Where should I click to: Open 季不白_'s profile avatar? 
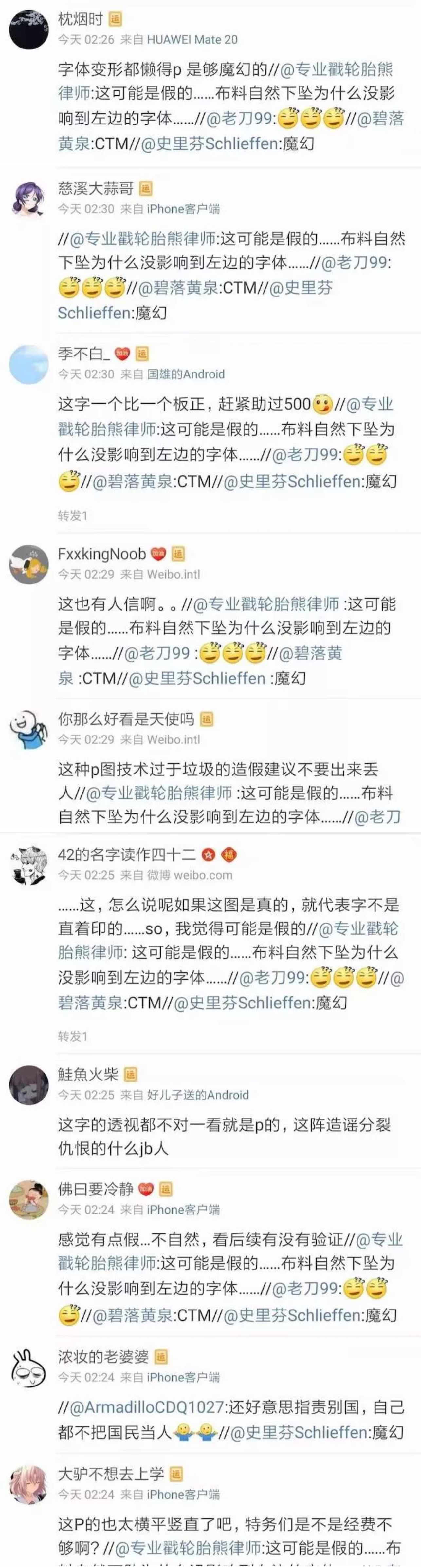[x=28, y=364]
